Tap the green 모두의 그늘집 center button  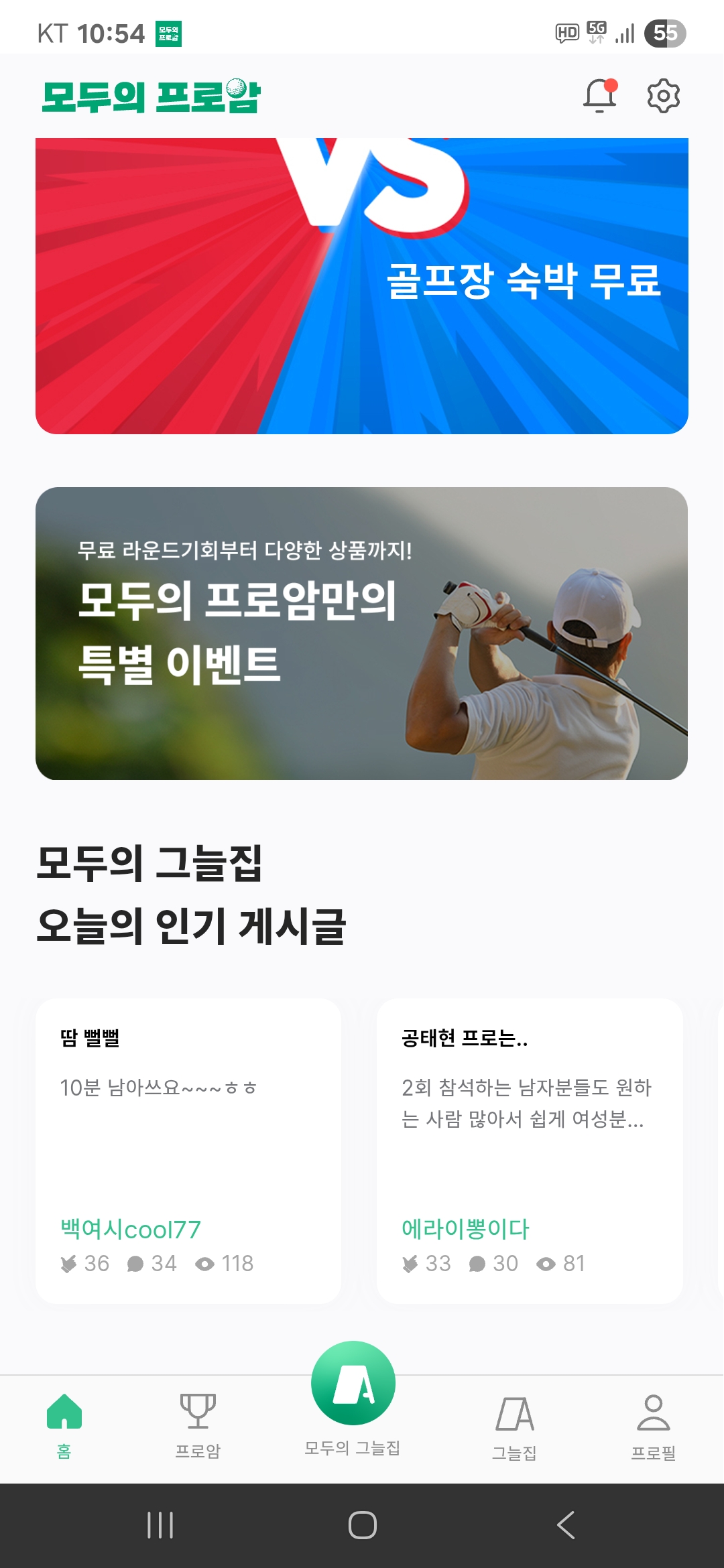pyautogui.click(x=353, y=1384)
